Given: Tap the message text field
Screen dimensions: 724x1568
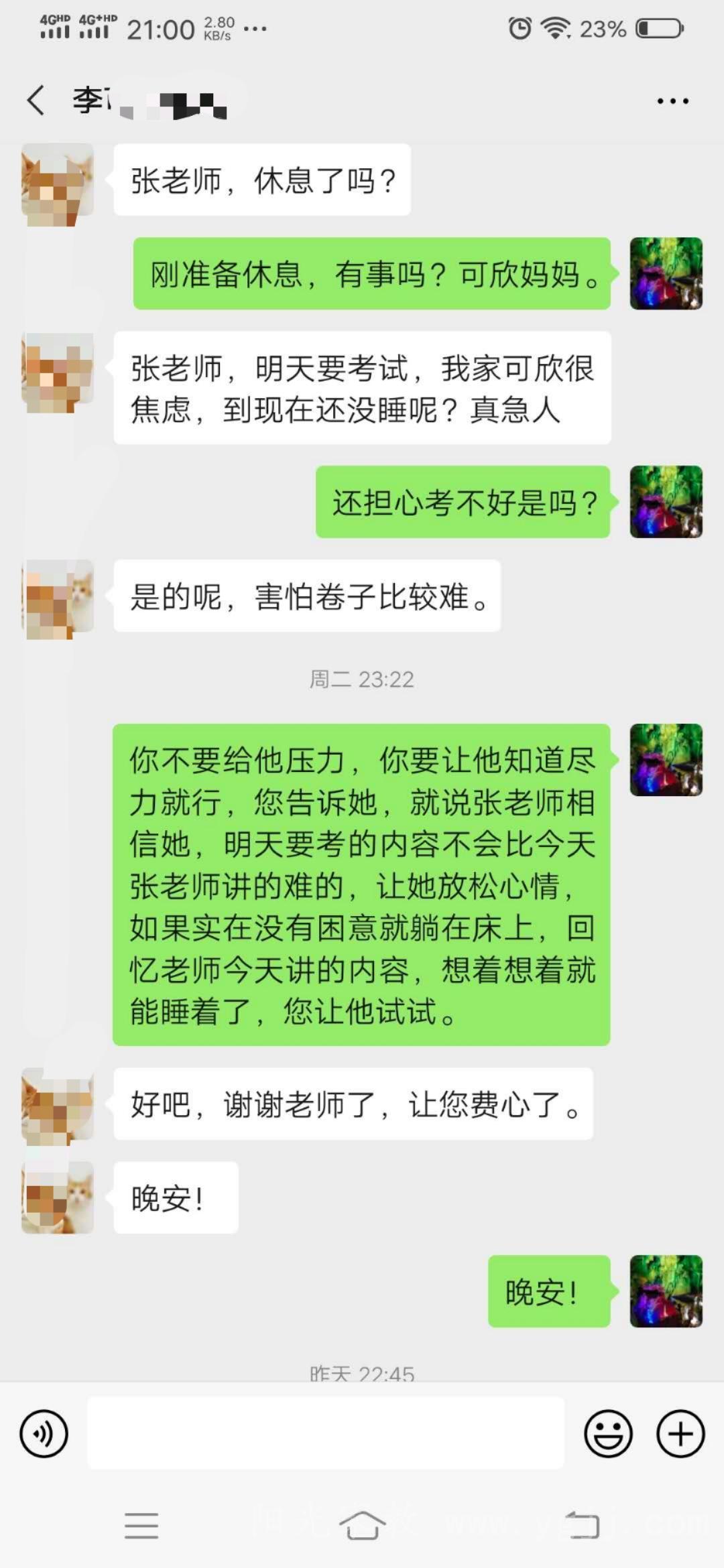Looking at the screenshot, I should tap(326, 1434).
